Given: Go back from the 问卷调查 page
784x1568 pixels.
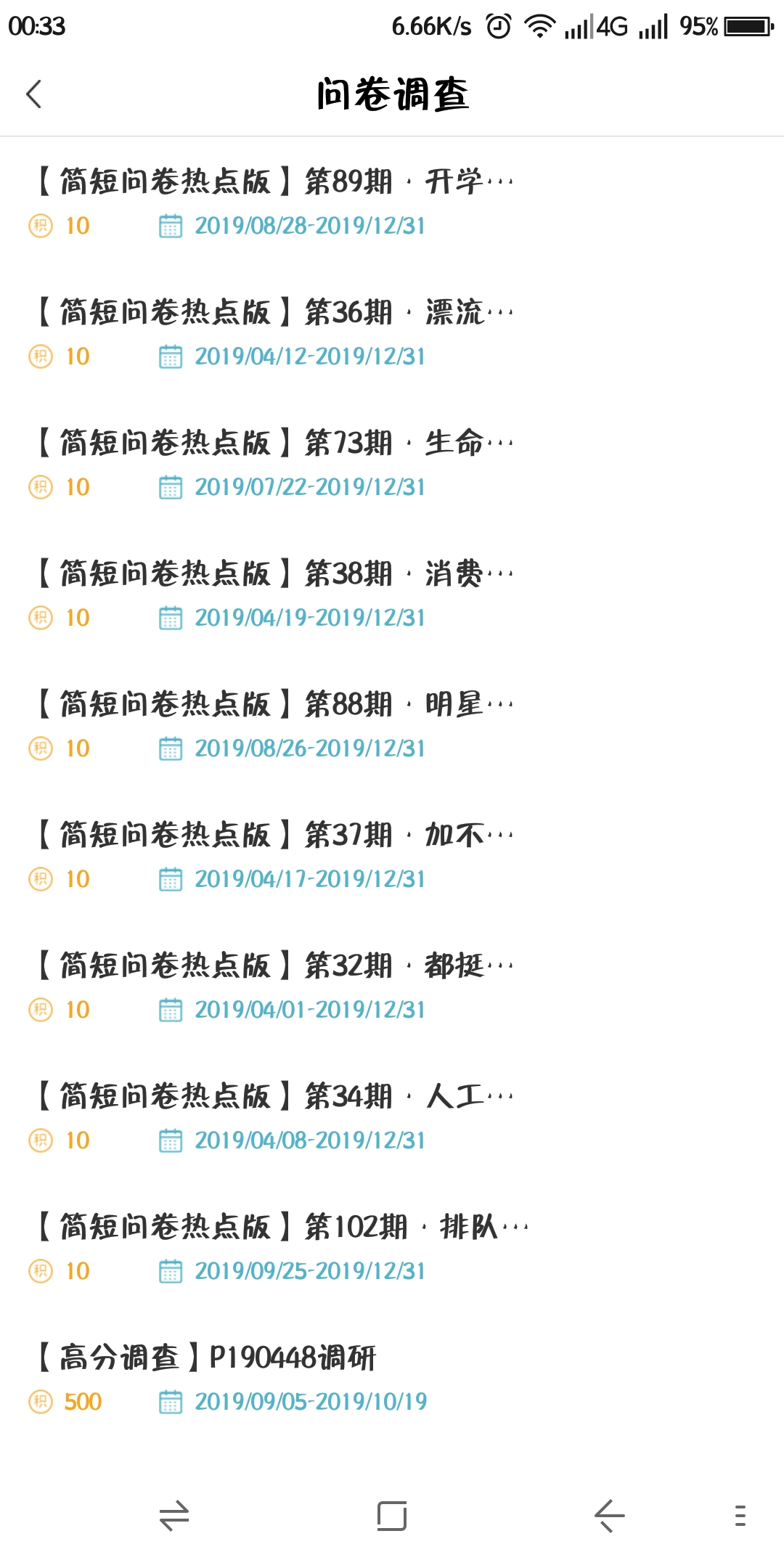Looking at the screenshot, I should tap(34, 94).
